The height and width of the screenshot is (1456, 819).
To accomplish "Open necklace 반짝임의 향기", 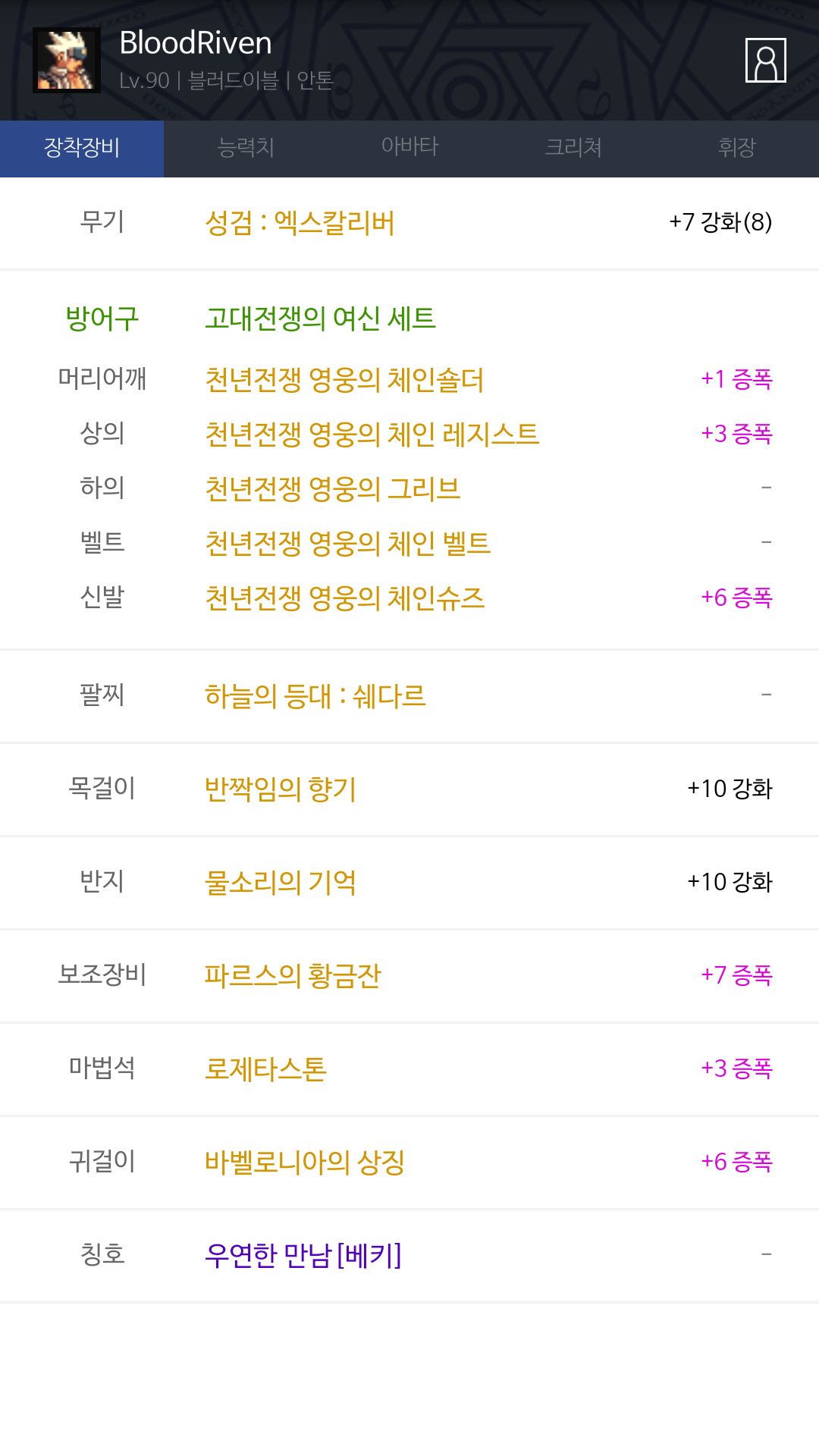I will 280,789.
